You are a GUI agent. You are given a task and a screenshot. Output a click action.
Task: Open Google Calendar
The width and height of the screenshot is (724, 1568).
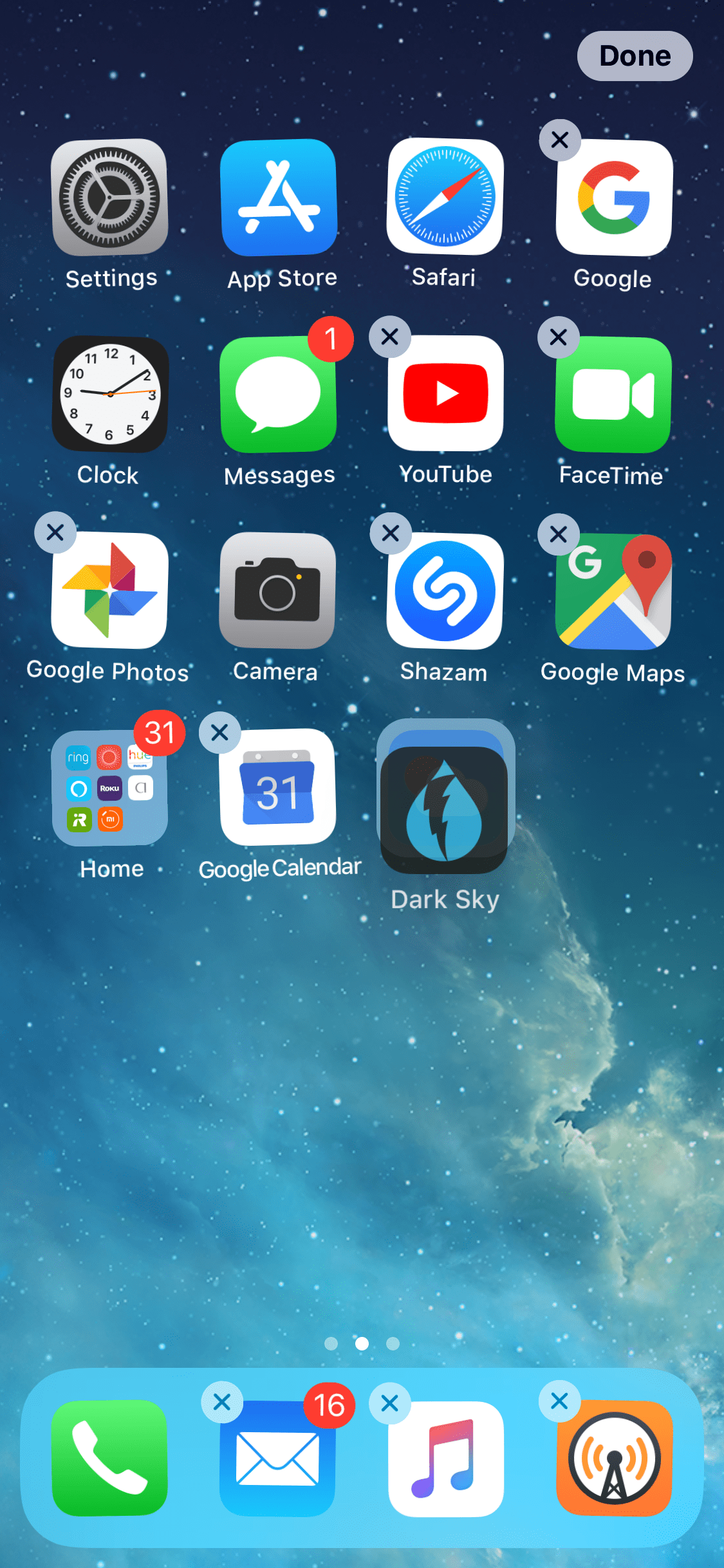[278, 792]
